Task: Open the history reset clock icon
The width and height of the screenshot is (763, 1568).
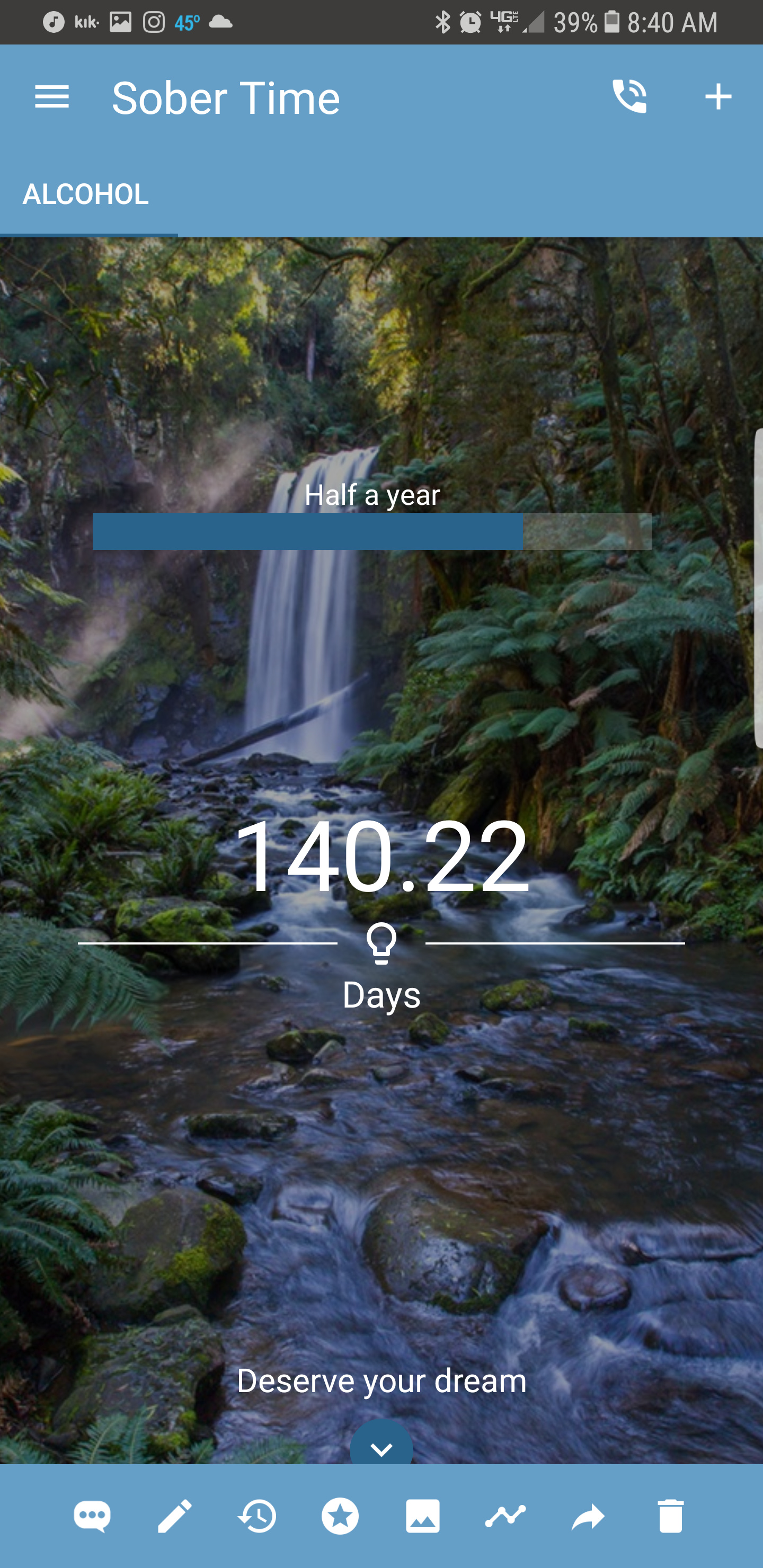Action: 257,1516
